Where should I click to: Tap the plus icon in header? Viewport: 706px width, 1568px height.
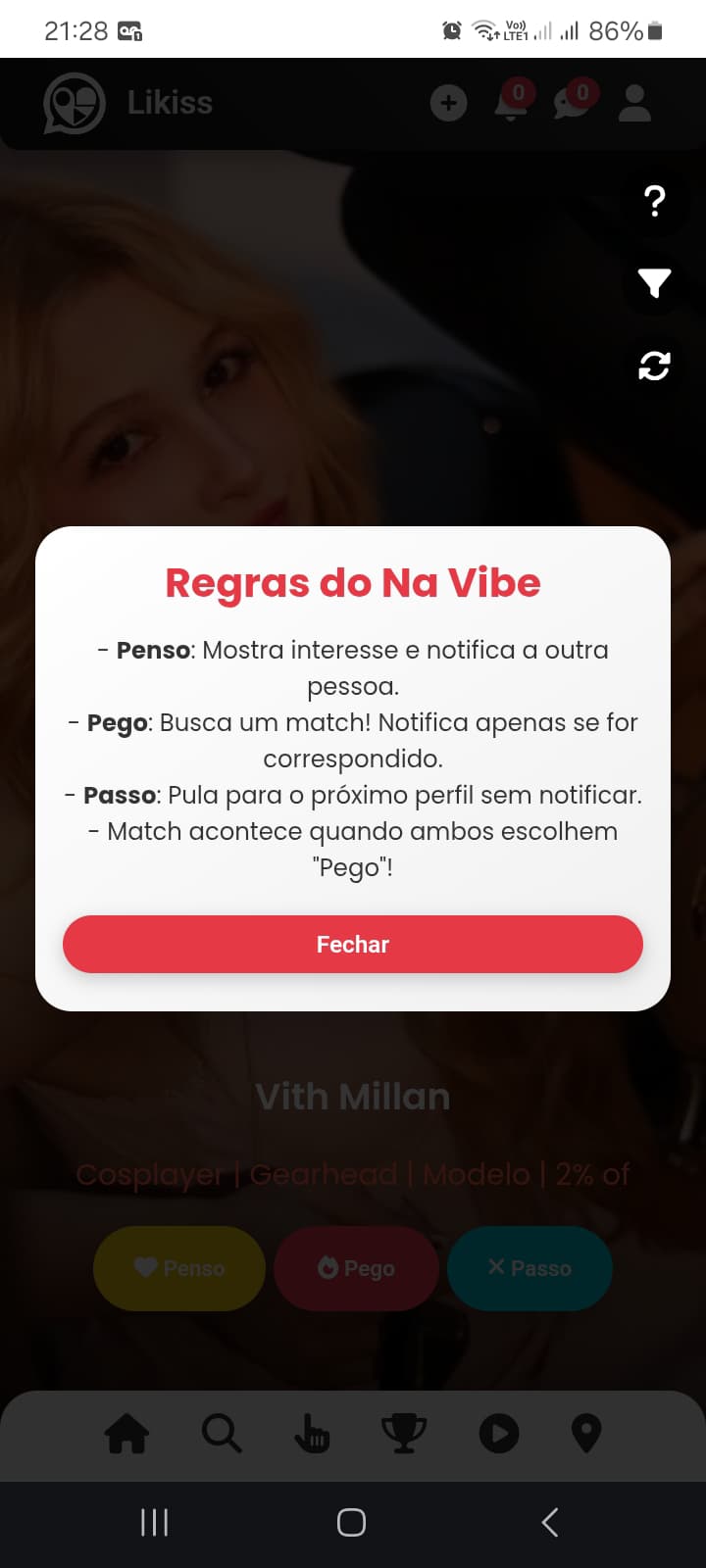point(448,103)
